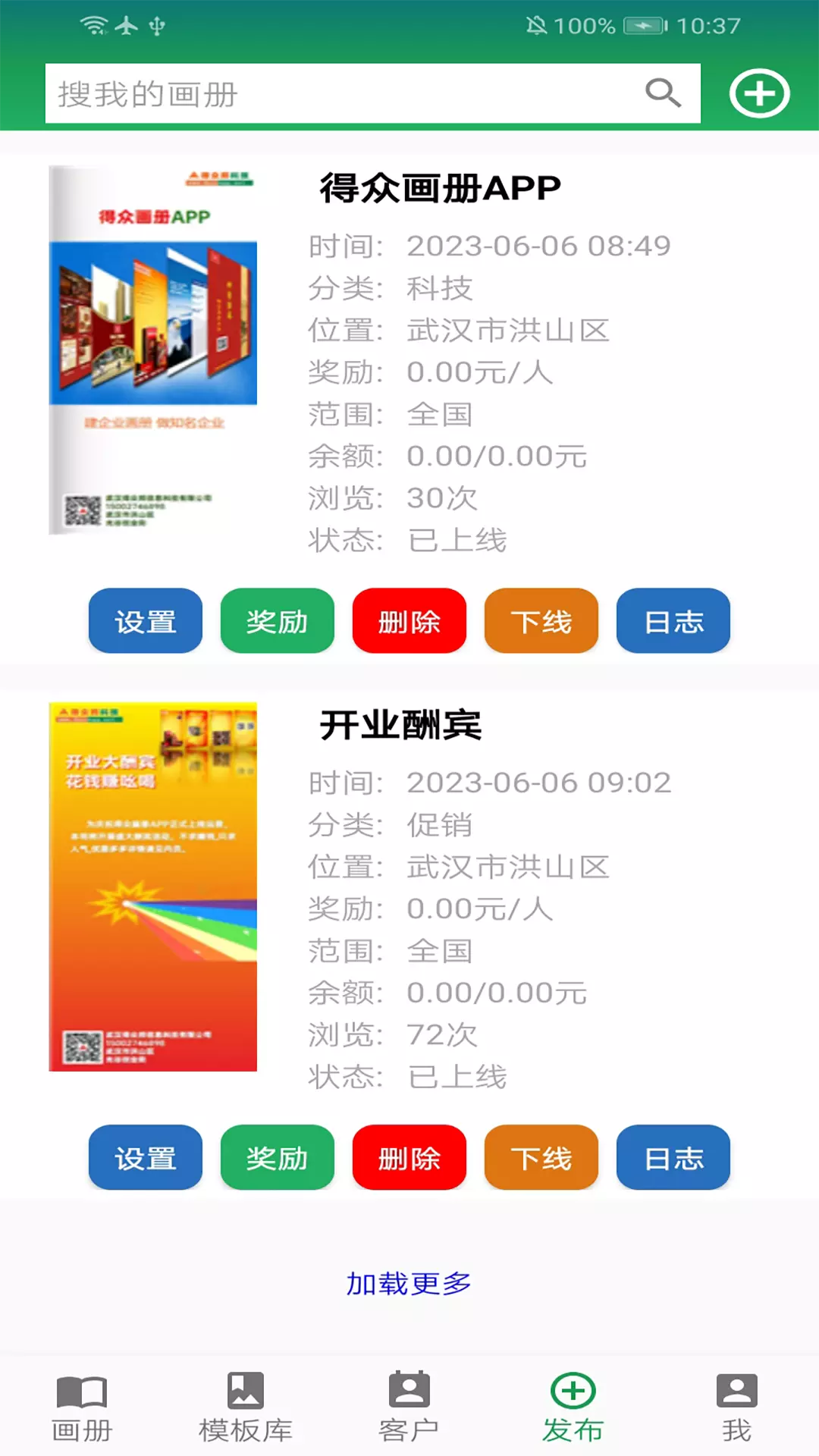Load more albums via 加载更多

409,1283
